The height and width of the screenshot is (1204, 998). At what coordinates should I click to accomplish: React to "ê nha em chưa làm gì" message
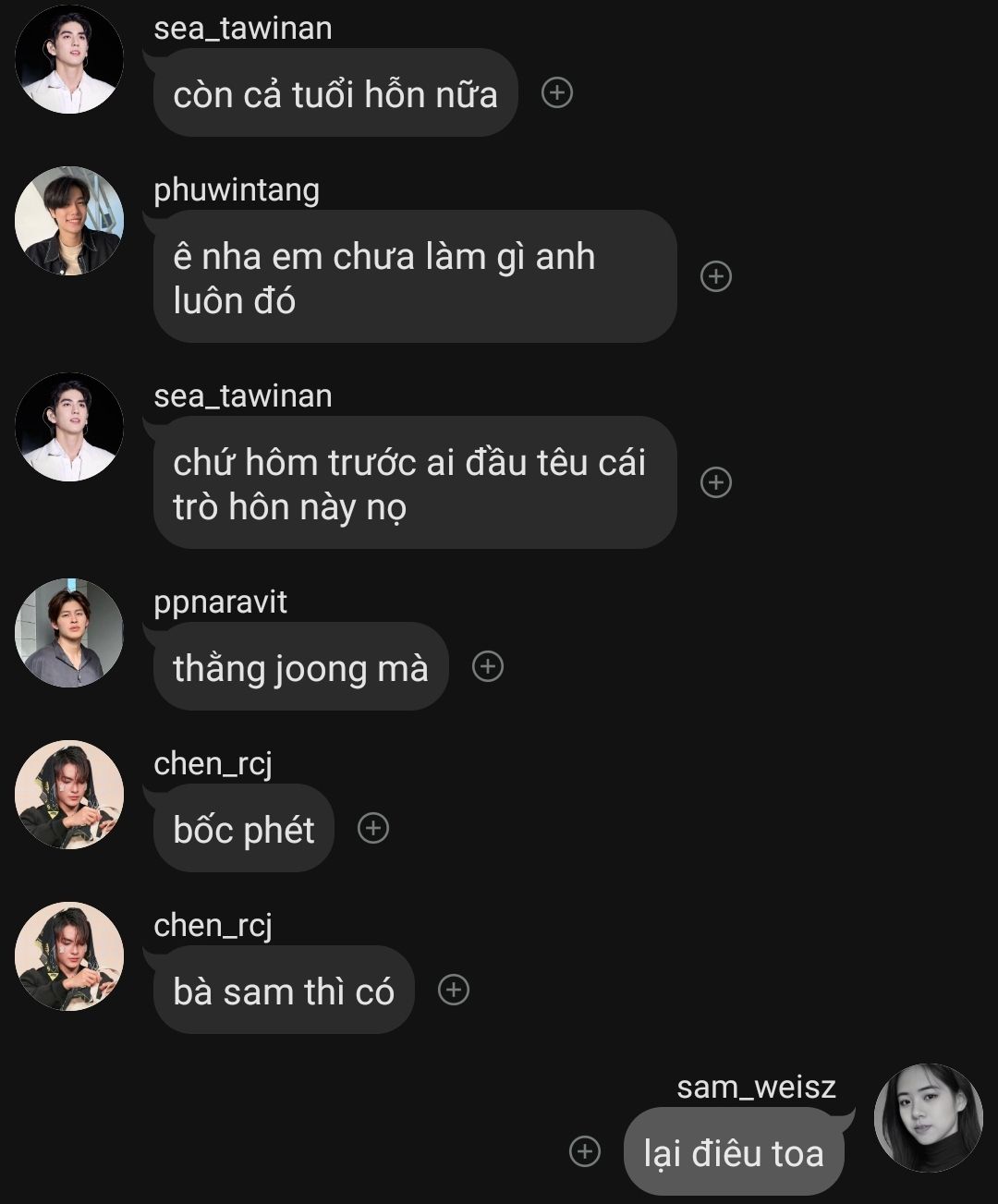point(716,276)
